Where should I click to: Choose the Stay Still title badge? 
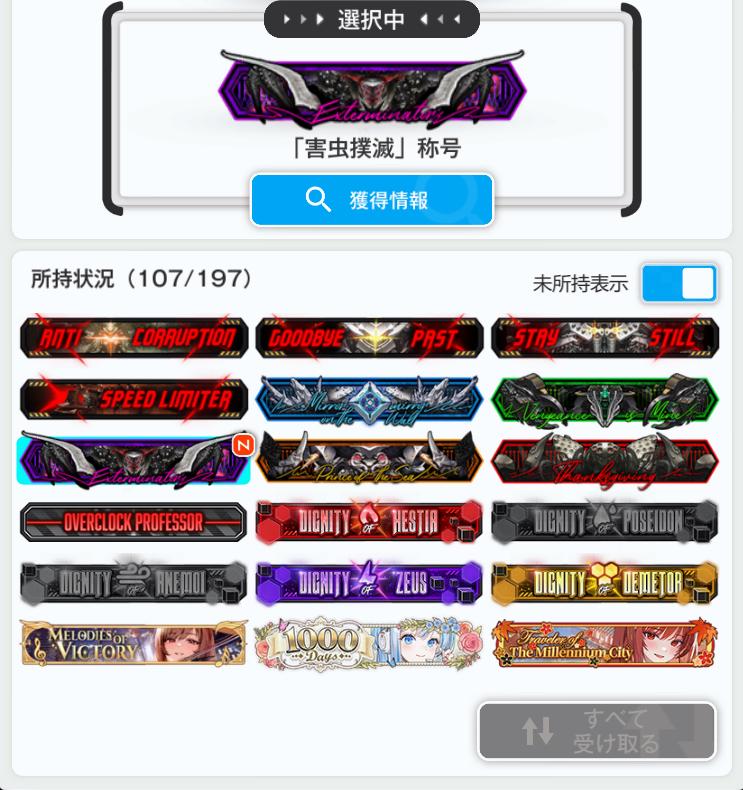pos(604,338)
